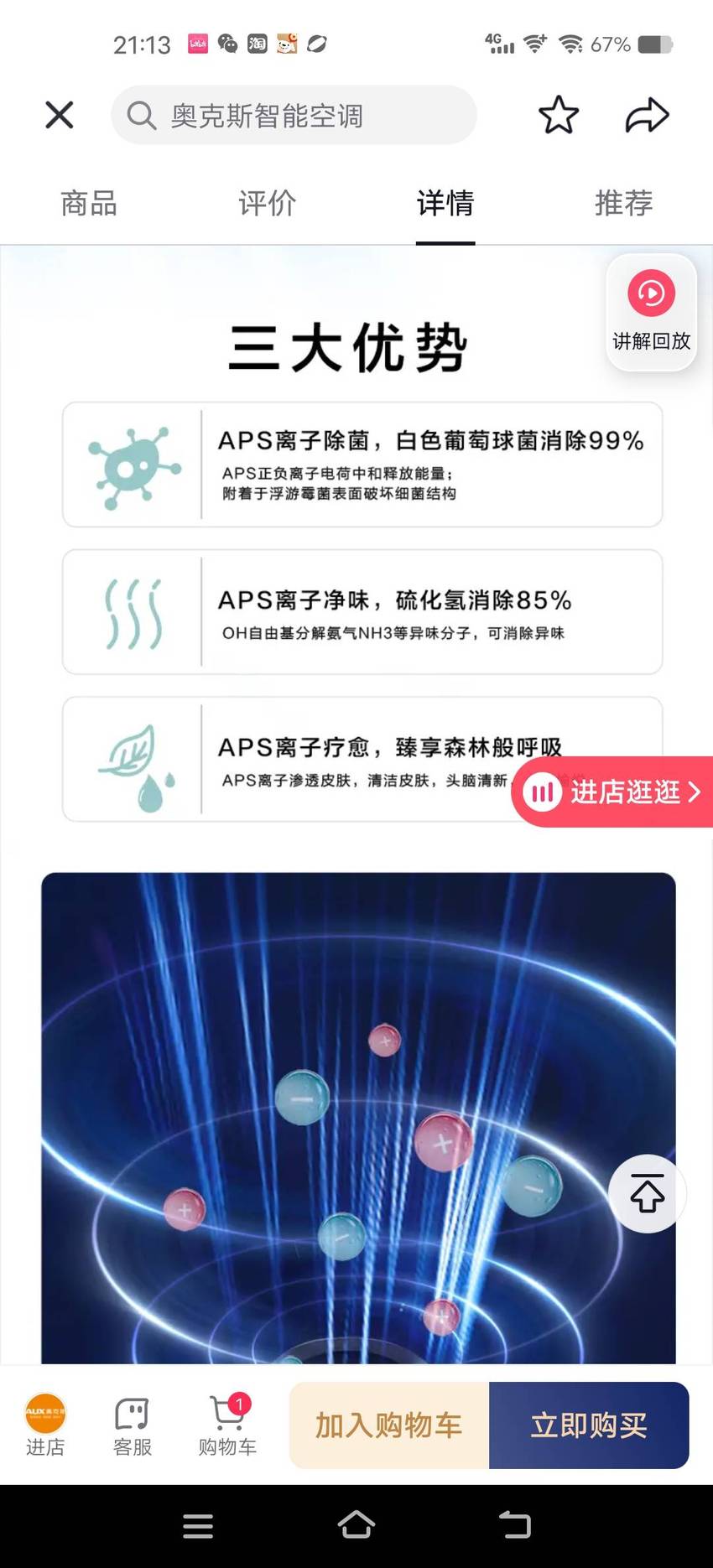The image size is (713, 1568).
Task: Close the product page with X
Action: pyautogui.click(x=59, y=115)
